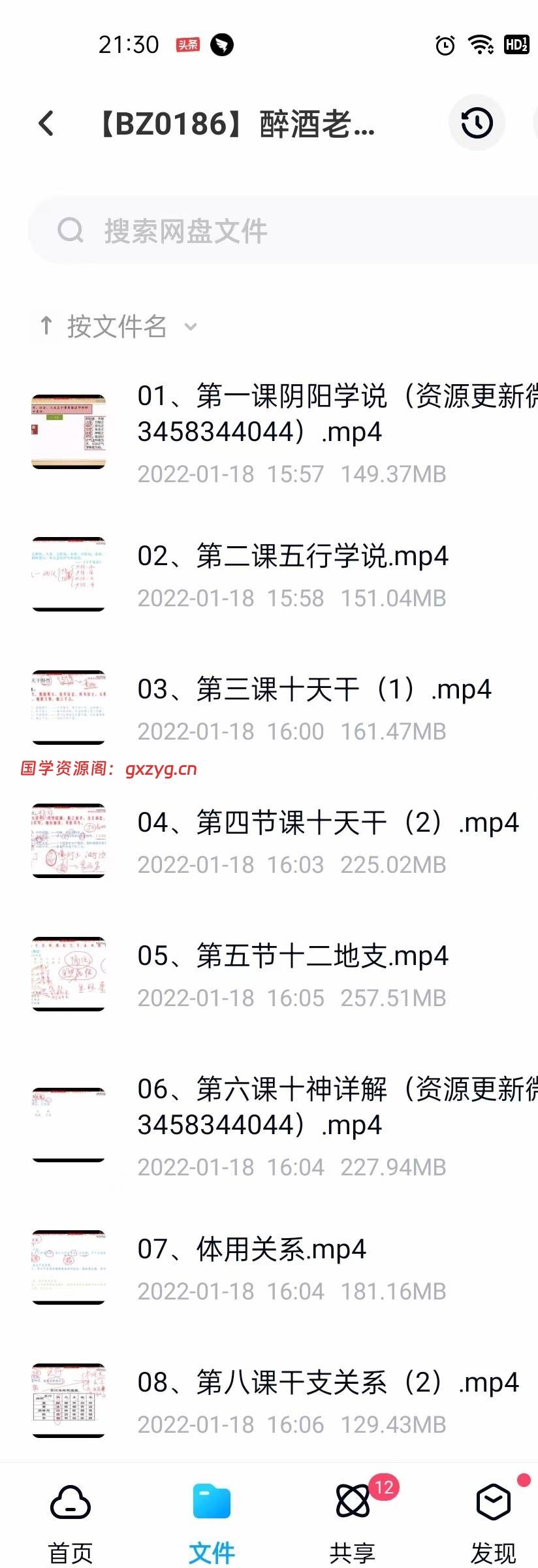Open the 按文件名 sort dropdown
The width and height of the screenshot is (538, 1568).
pyautogui.click(x=118, y=326)
